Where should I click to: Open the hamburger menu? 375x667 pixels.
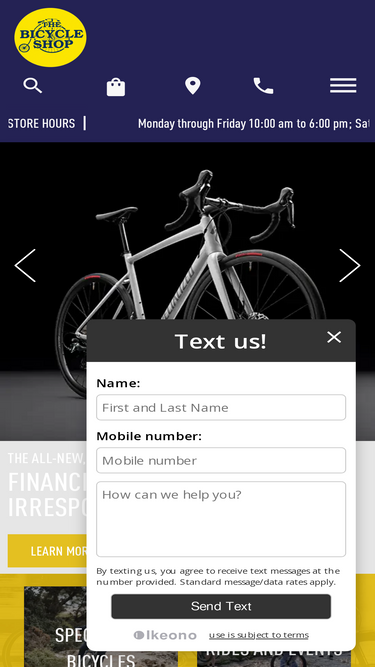click(343, 86)
